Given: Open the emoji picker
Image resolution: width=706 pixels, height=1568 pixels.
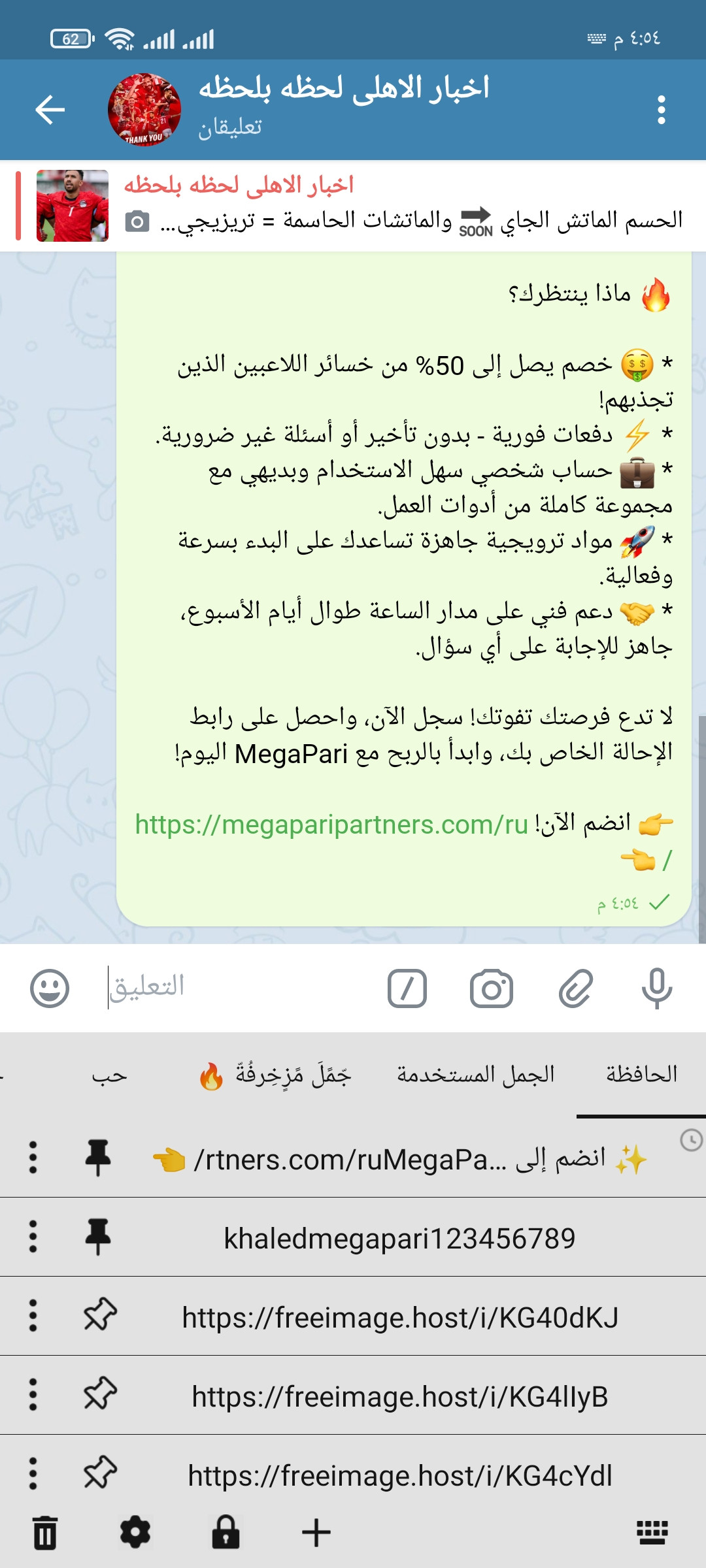Looking at the screenshot, I should [x=50, y=988].
